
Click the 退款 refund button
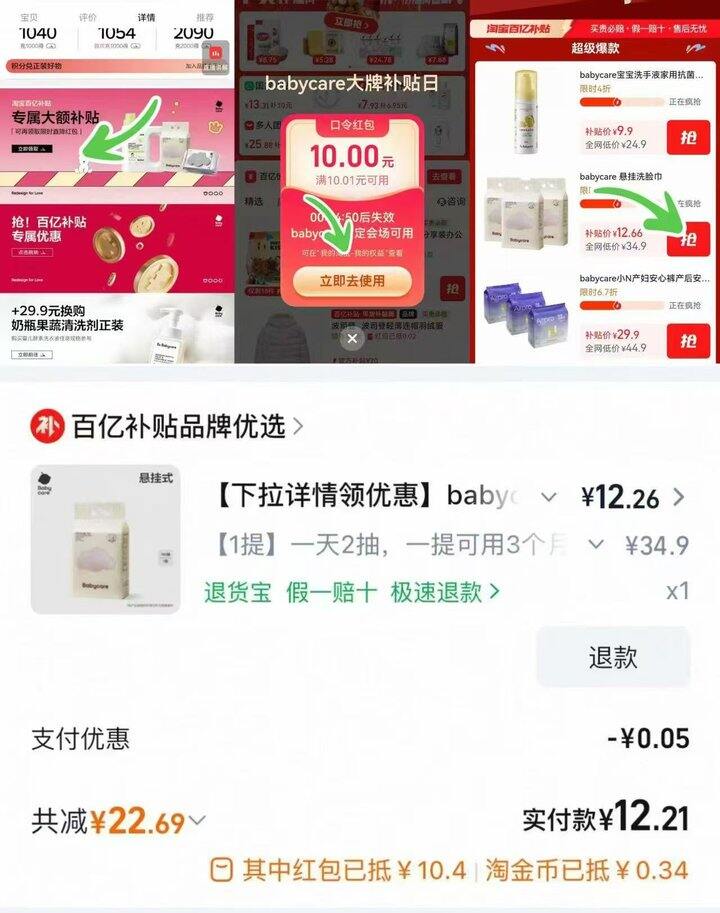click(612, 657)
